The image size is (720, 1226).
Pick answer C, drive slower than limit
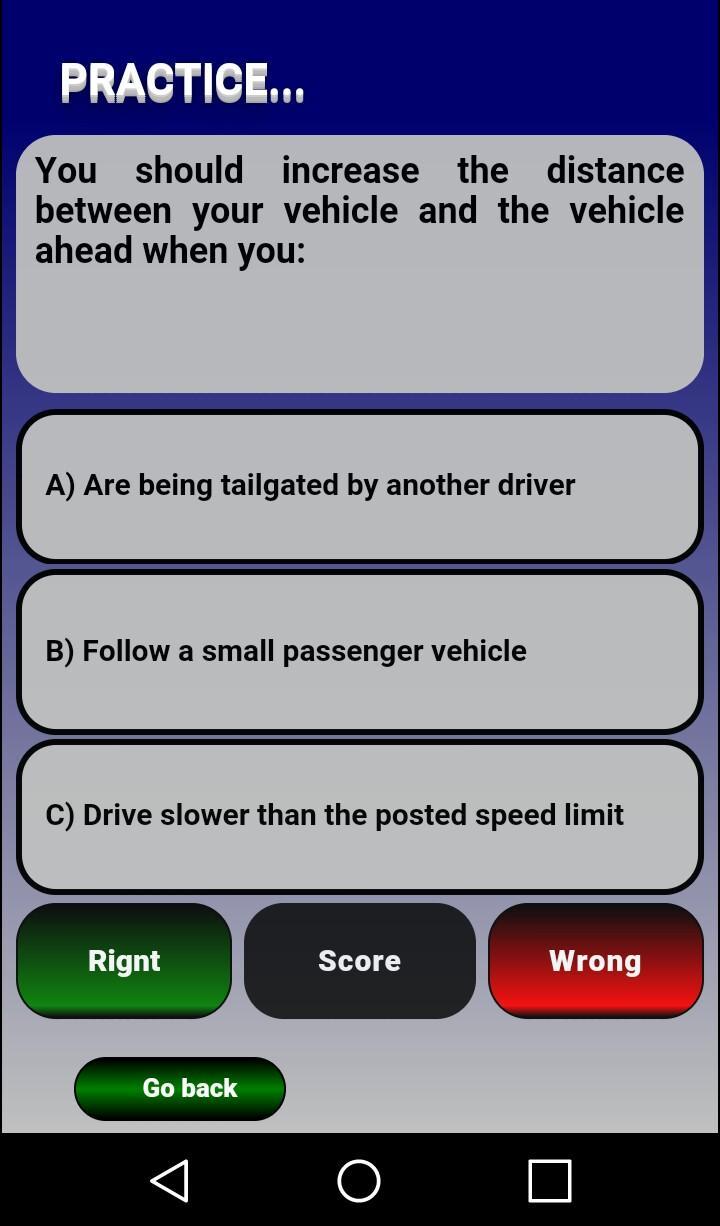coord(360,815)
